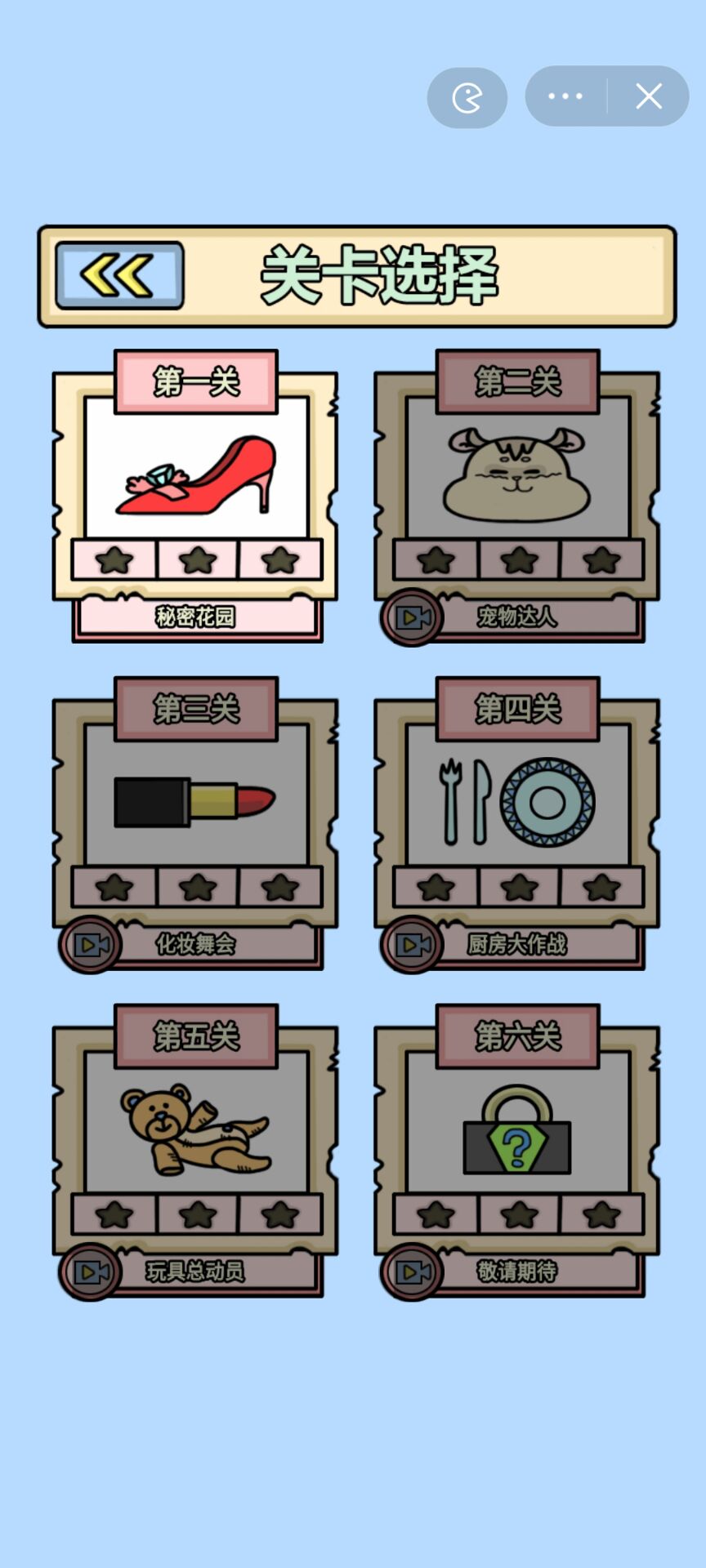This screenshot has height=1568, width=706.
Task: Play ad video for 玩具总动员
Action: [x=91, y=1272]
